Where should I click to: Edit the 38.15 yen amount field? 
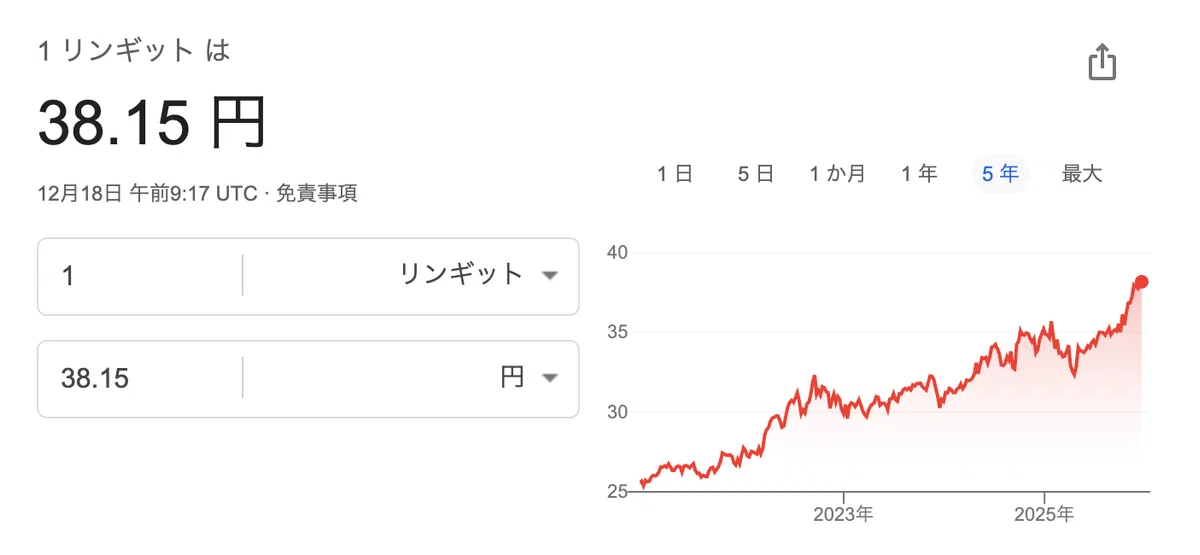(141, 379)
